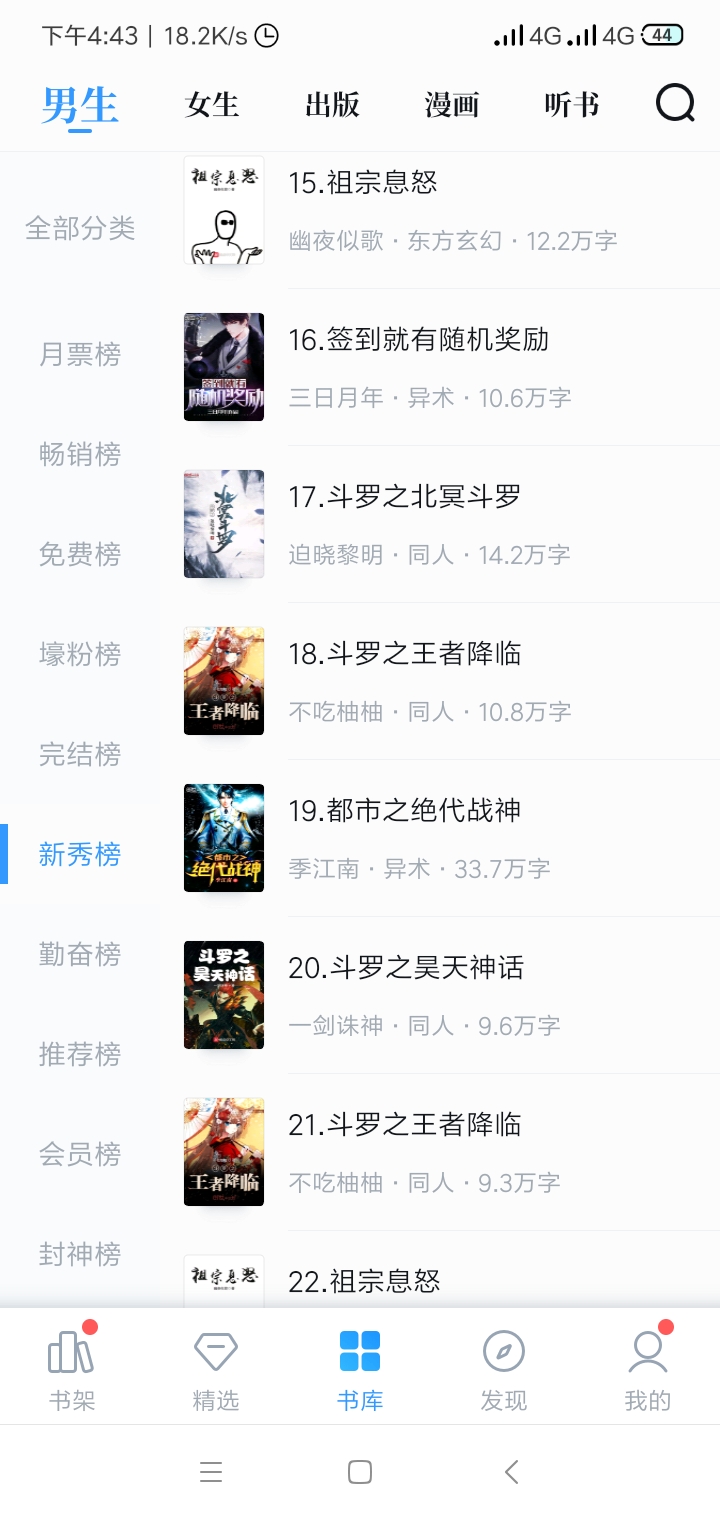
Task: Show the 畅销榜 ranking
Action: pos(80,454)
